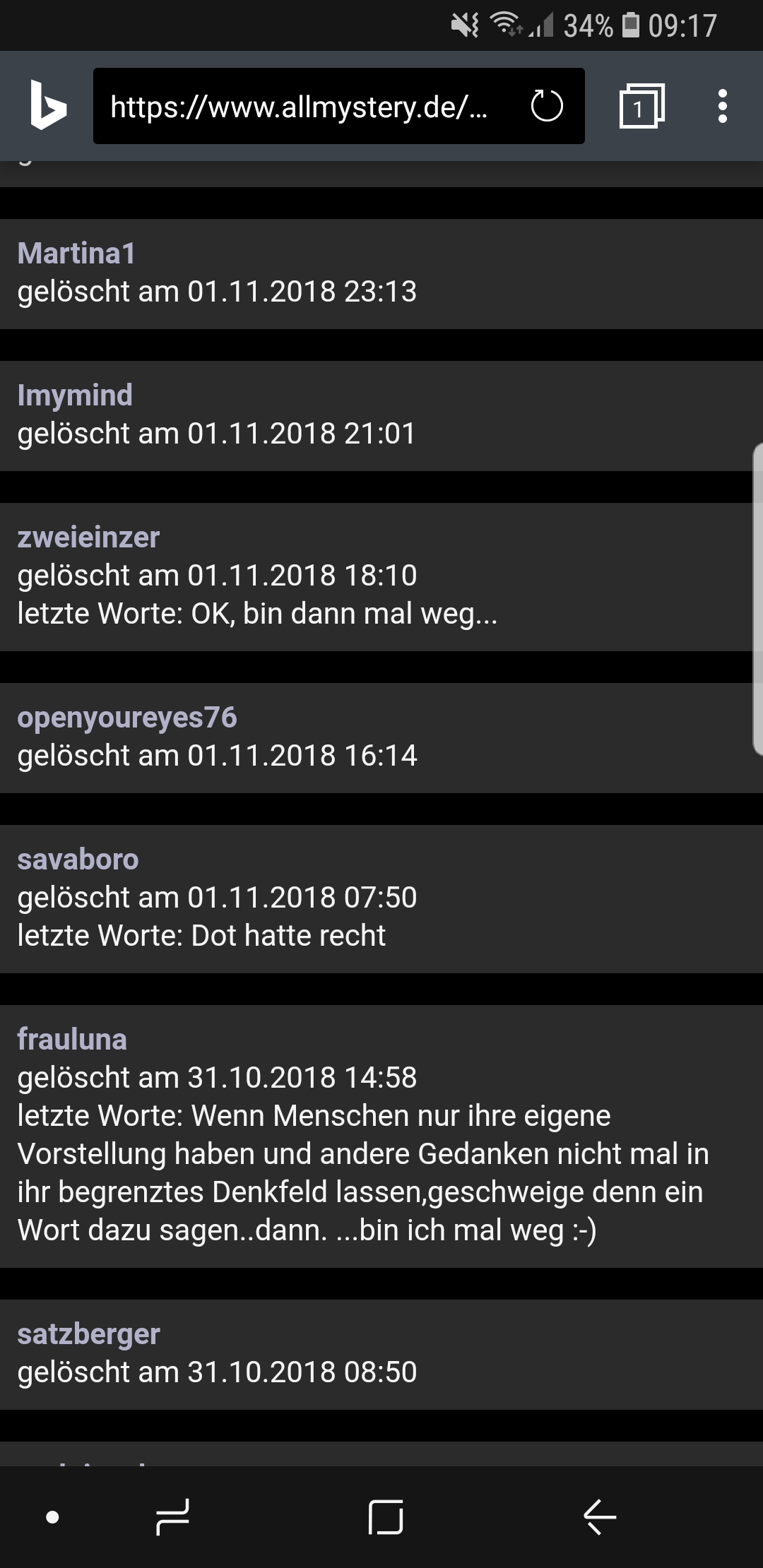Go back with the system back button

pos(600,1516)
